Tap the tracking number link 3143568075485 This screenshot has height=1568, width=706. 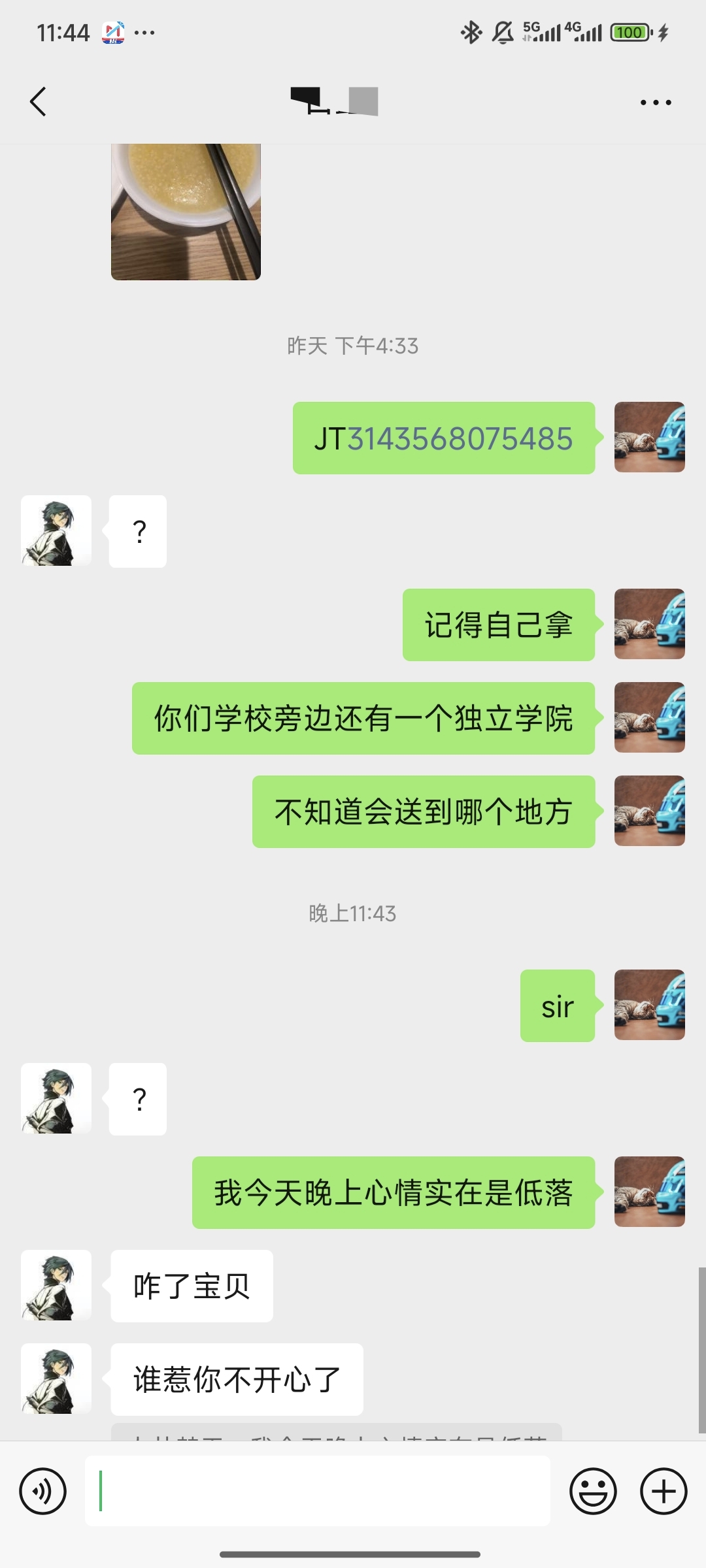460,438
